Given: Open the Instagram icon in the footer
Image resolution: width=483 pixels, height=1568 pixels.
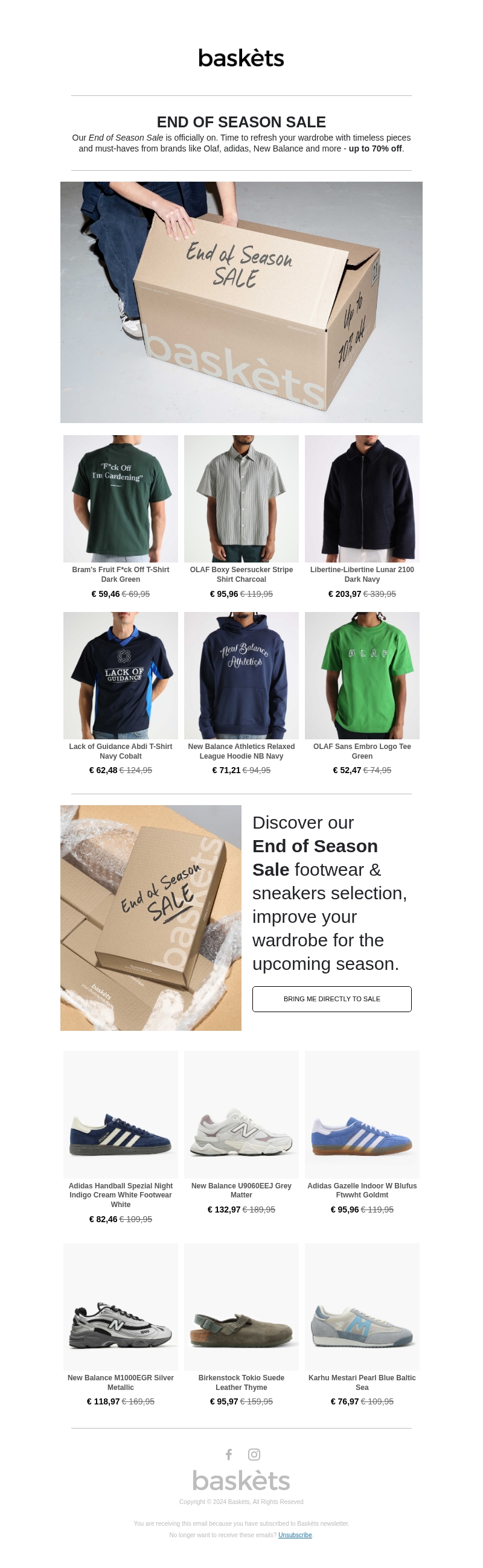Looking at the screenshot, I should tap(254, 1454).
